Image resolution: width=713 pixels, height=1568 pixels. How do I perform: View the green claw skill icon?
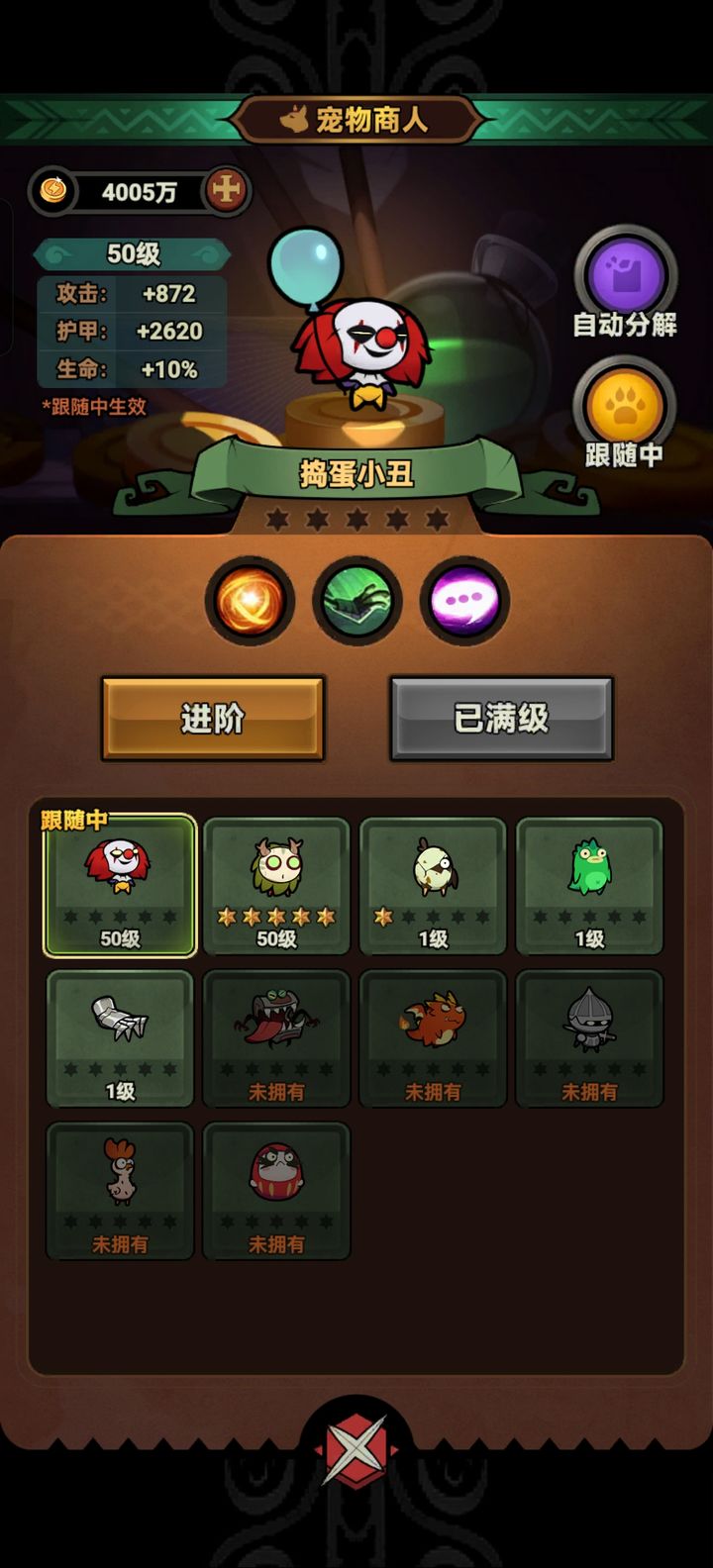tap(356, 601)
